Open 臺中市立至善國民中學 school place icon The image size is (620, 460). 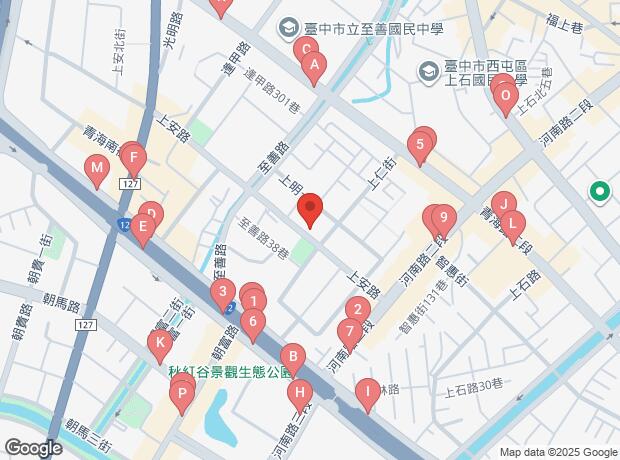pyautogui.click(x=288, y=28)
